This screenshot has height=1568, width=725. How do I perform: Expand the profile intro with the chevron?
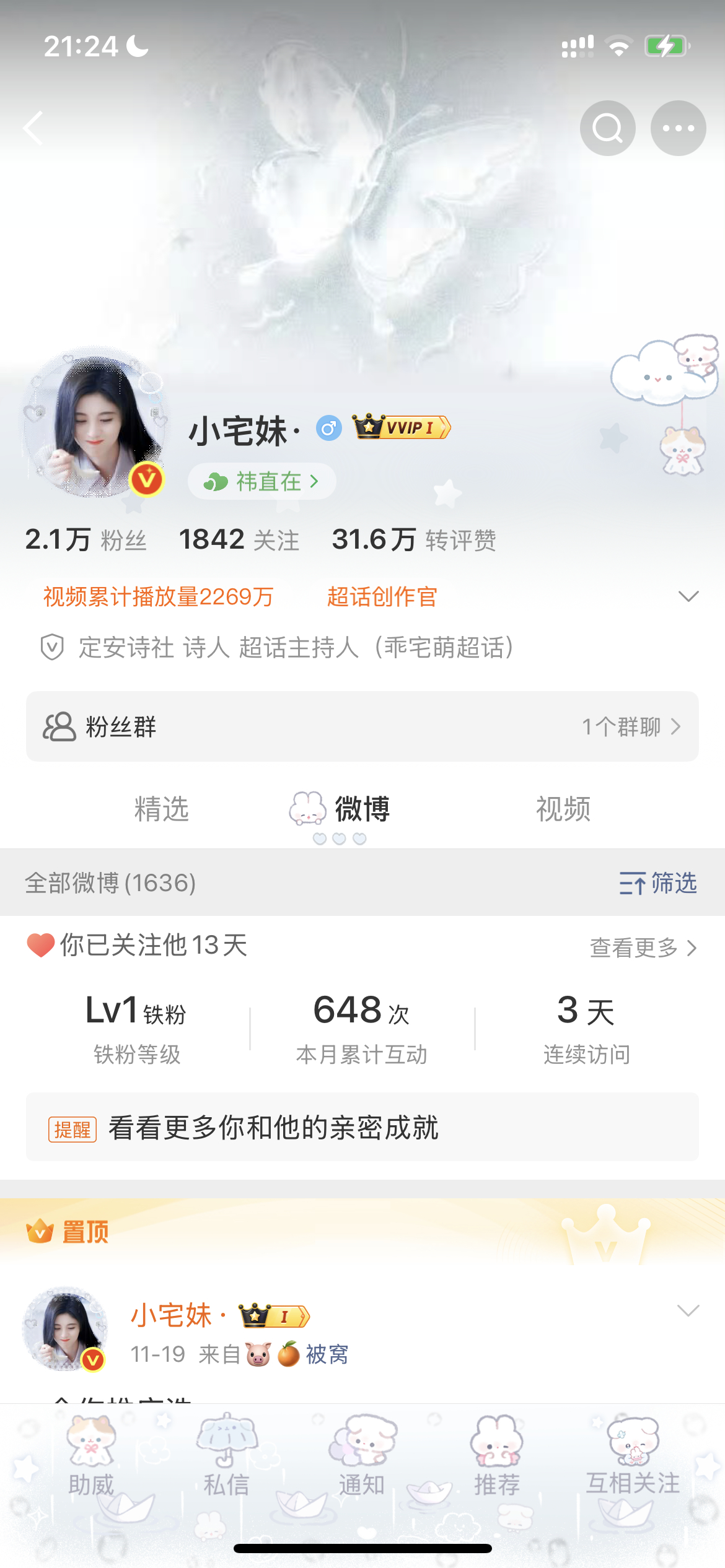(x=687, y=596)
